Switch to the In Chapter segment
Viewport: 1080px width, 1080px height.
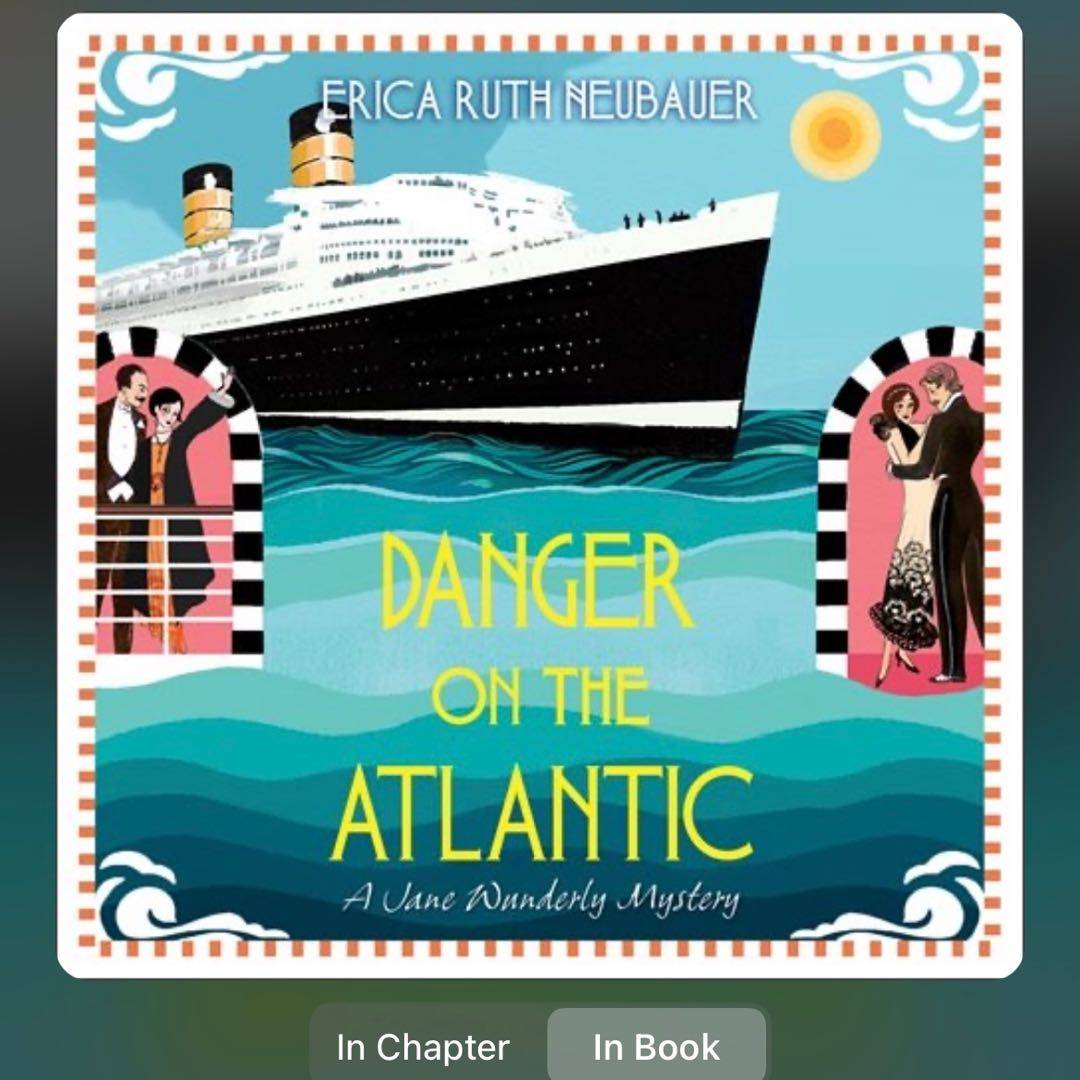[423, 1047]
